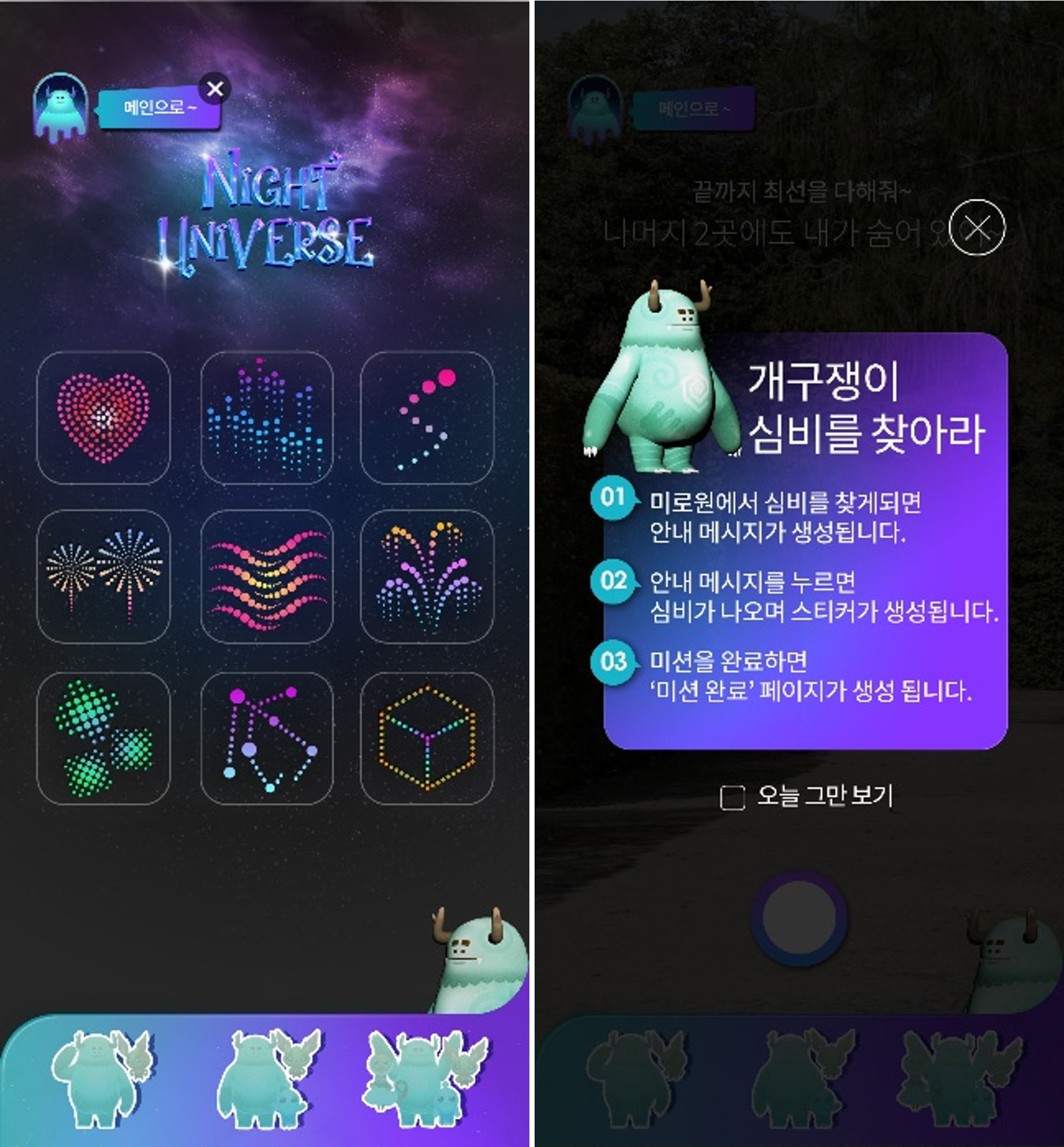Screen dimensions: 1064x1147
Task: Select the green dotted blobs pattern tile
Action: tap(103, 738)
